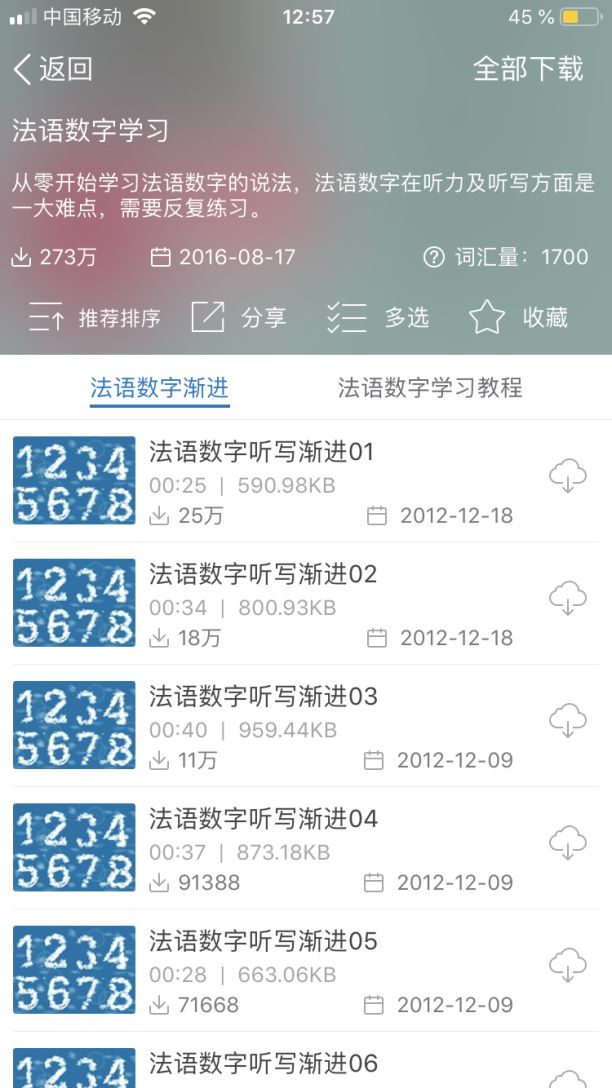This screenshot has width=612, height=1088.
Task: Play the lesson 法语数字听写渐进03
Action: click(263, 697)
